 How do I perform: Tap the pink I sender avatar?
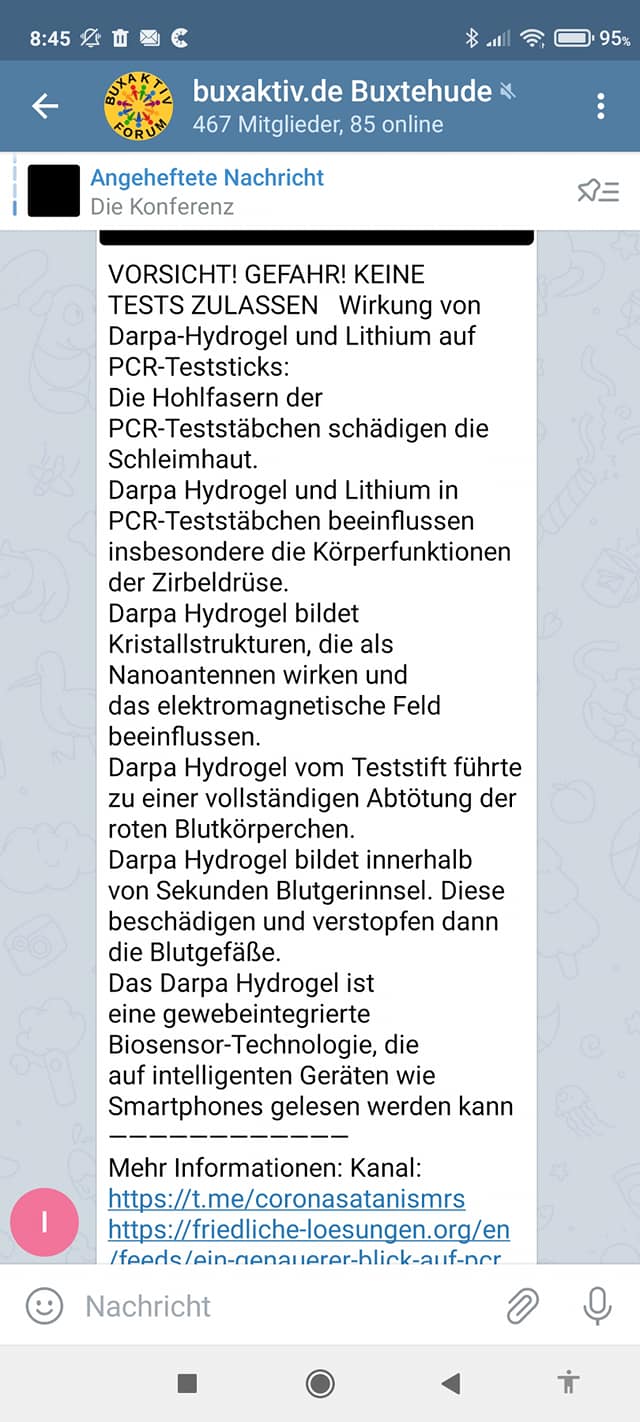44,1223
